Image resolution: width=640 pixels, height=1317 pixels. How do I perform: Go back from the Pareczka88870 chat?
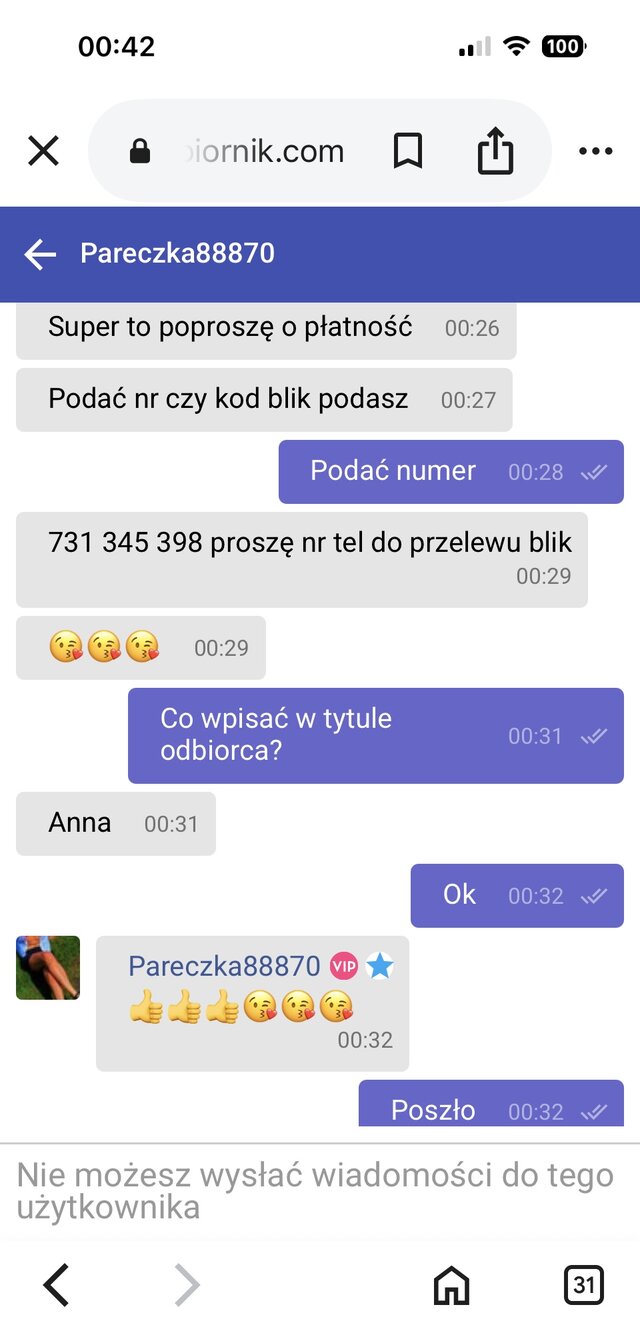click(x=41, y=254)
